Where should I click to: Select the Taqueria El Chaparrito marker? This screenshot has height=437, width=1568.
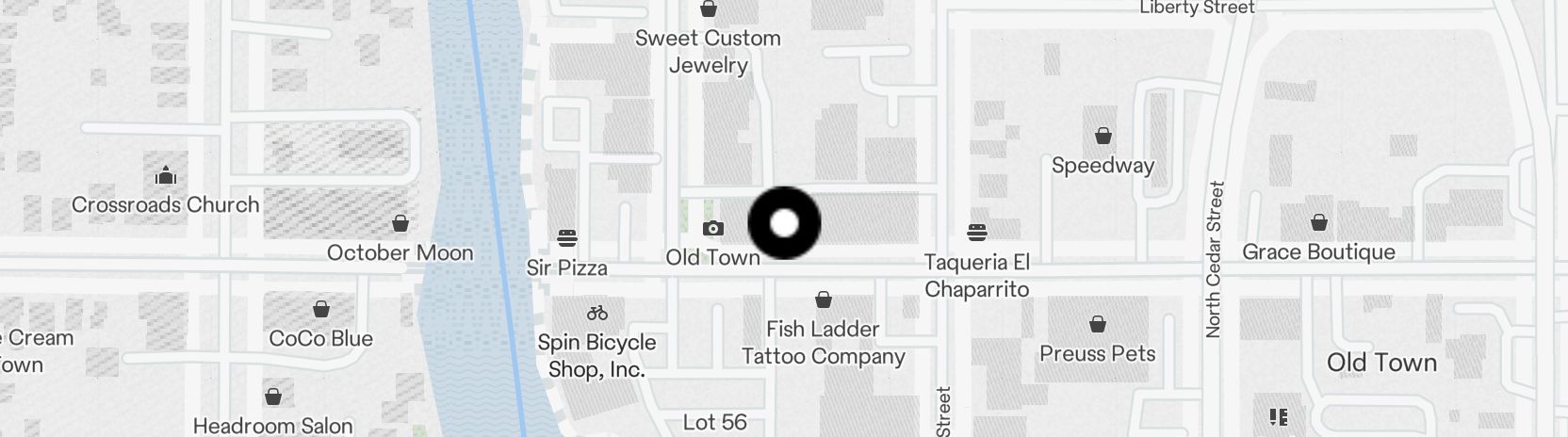click(x=977, y=232)
